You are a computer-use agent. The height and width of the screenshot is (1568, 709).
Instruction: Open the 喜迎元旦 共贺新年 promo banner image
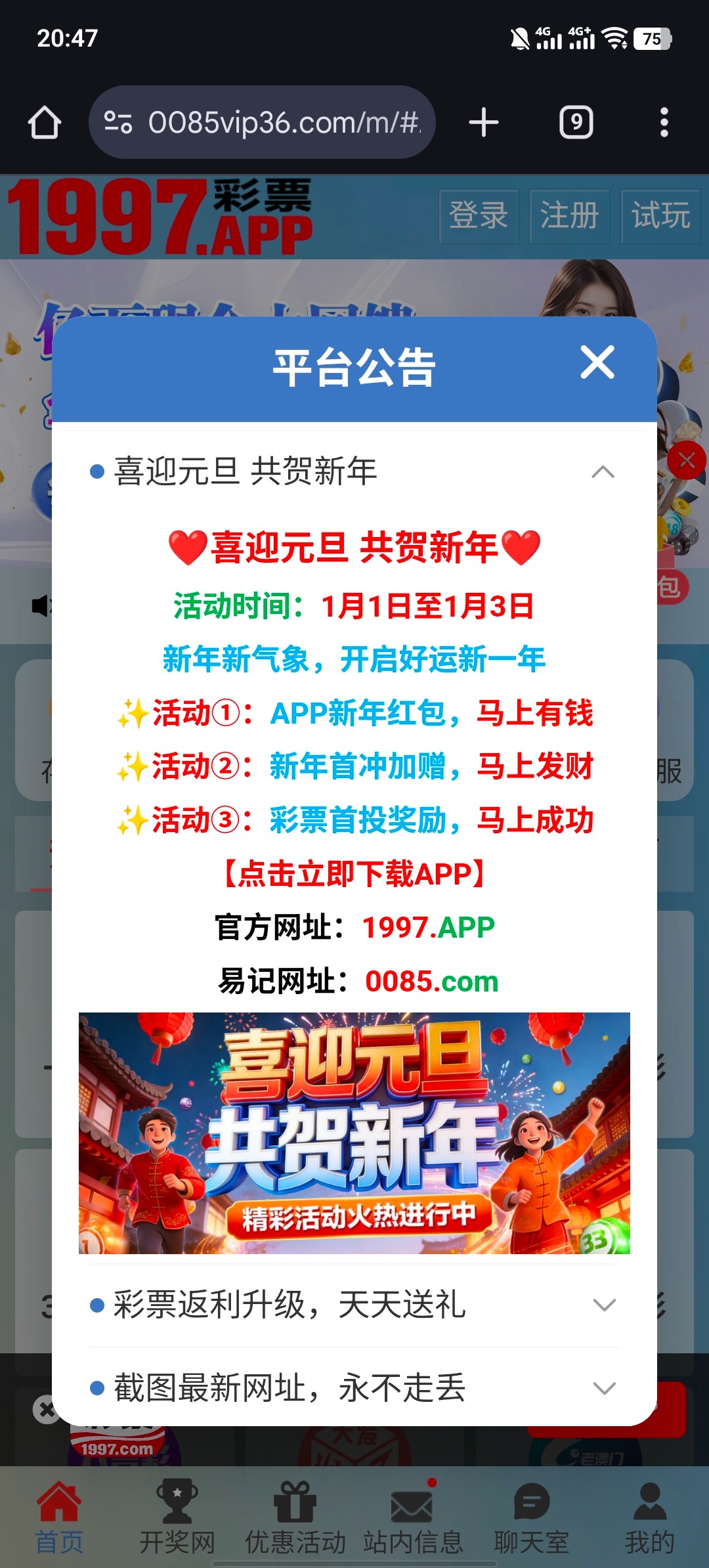click(354, 1133)
